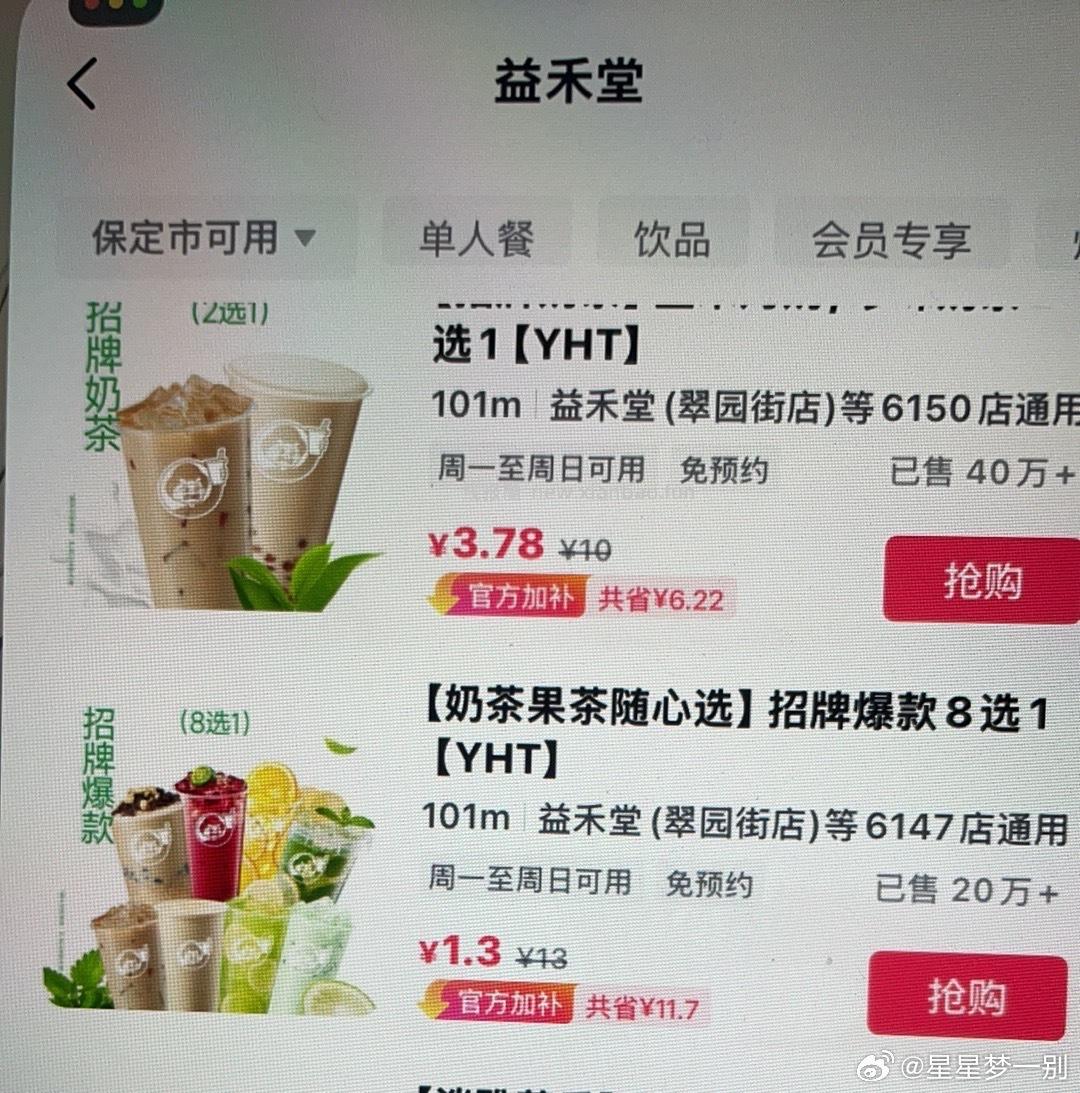
Task: Select the 会员专享 tab
Action: pos(893,239)
